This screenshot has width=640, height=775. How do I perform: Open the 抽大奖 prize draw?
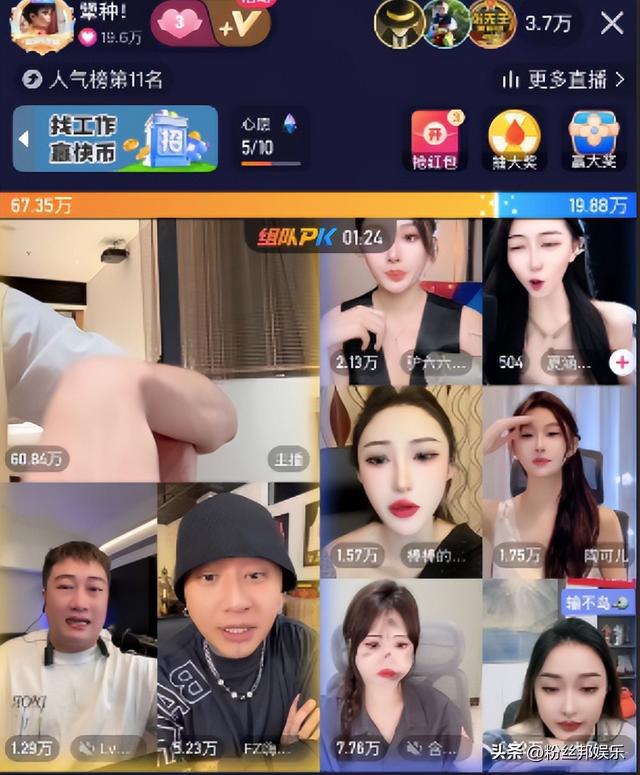pos(514,139)
